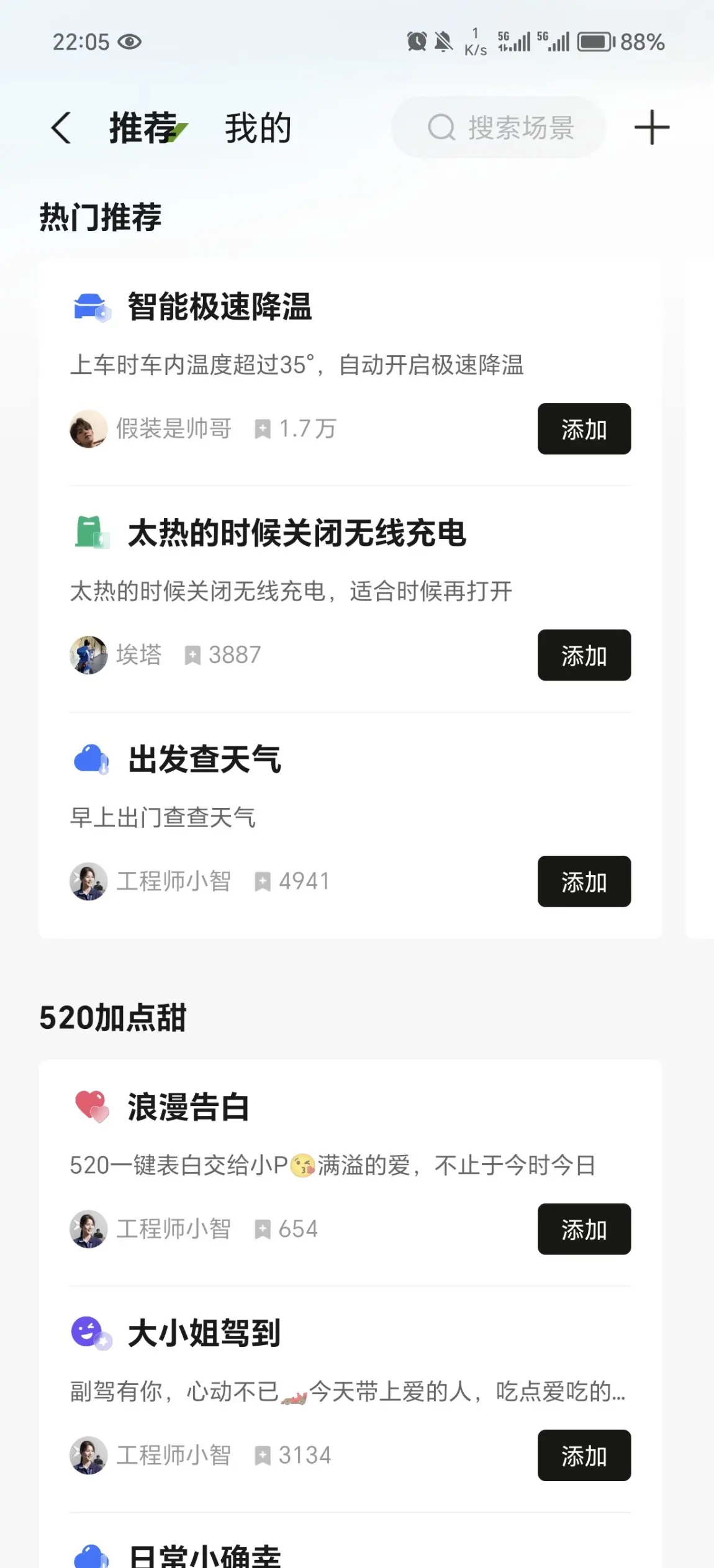Add the 出发查天气 scene
Image resolution: width=714 pixels, height=1568 pixels.
584,881
